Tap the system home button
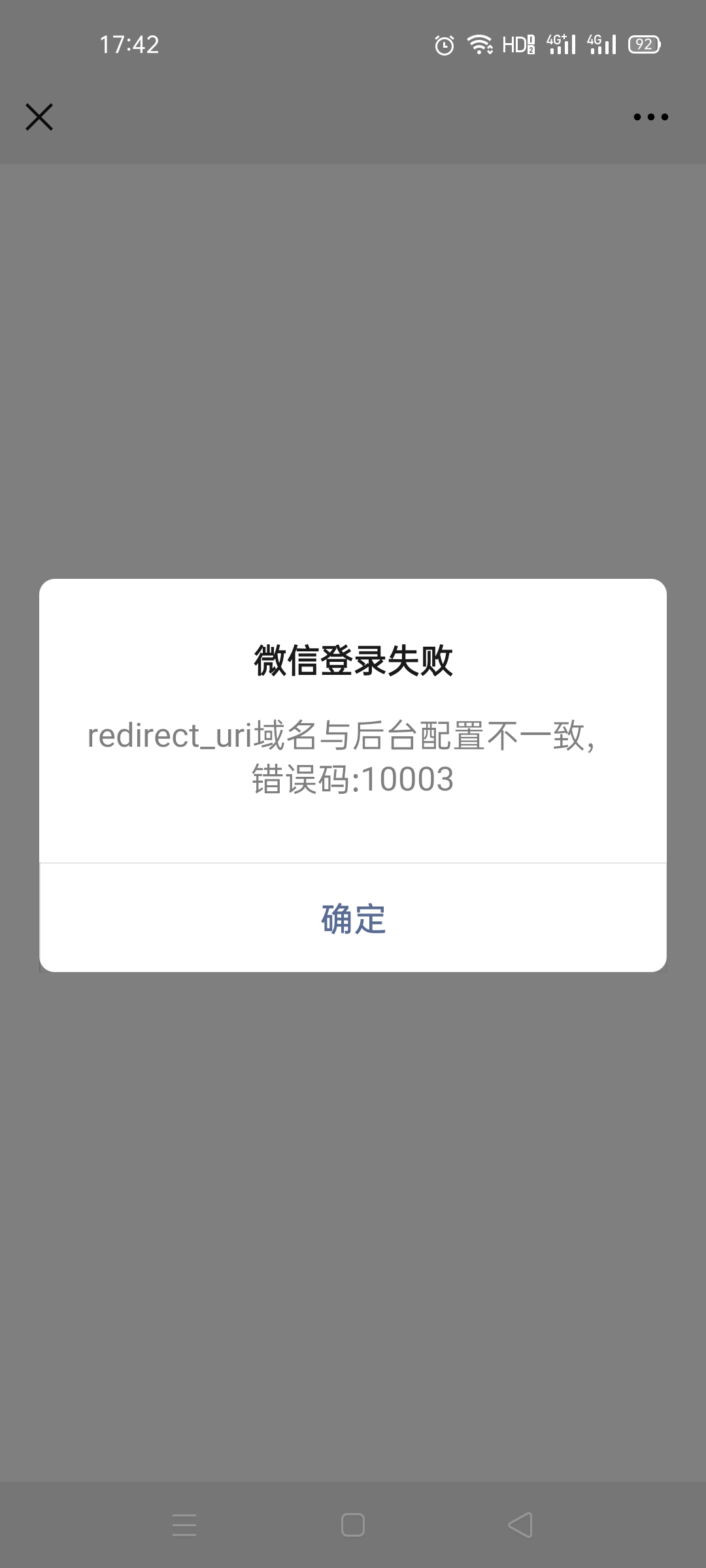Viewport: 706px width, 1568px height. pyautogui.click(x=353, y=1526)
